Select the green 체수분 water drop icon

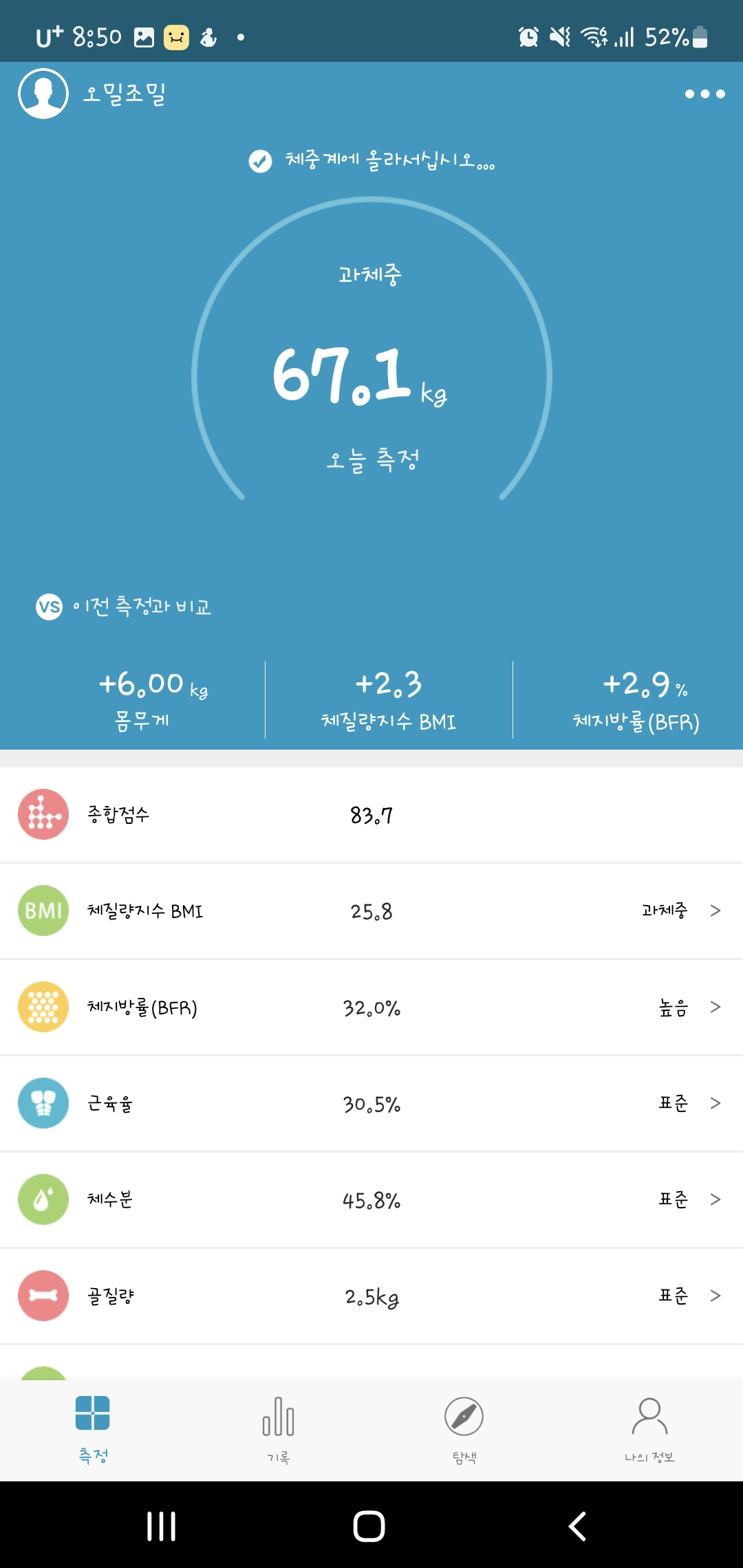pos(43,1200)
